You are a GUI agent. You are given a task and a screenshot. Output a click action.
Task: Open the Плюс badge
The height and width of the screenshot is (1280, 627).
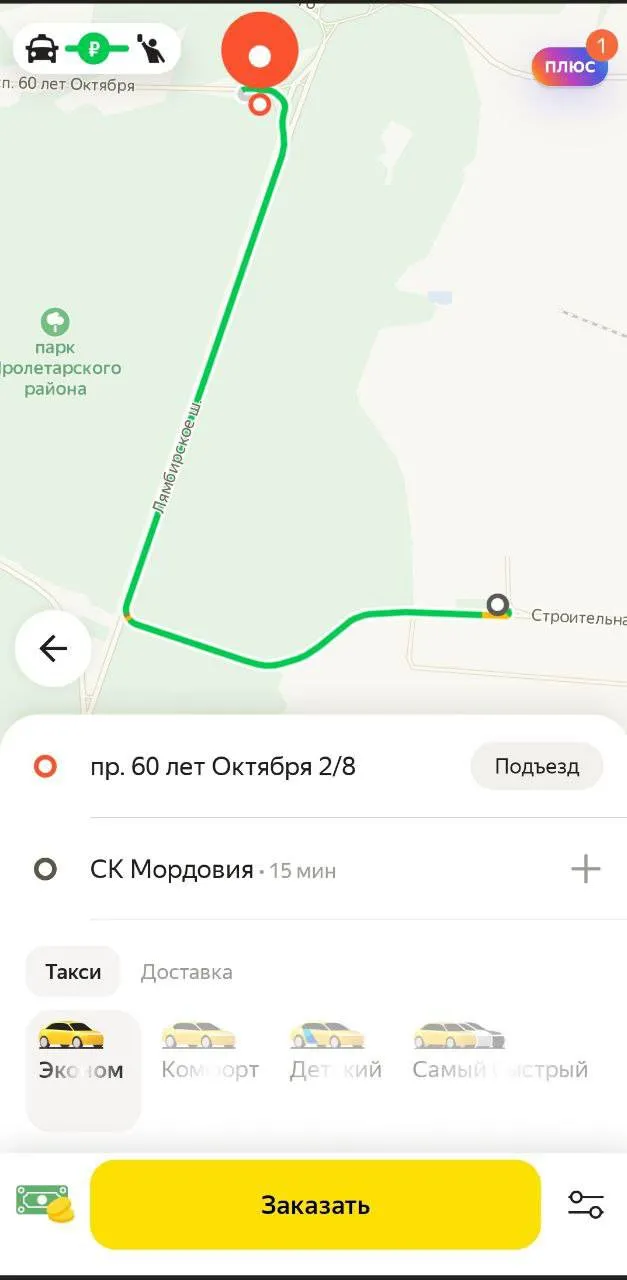[x=570, y=66]
